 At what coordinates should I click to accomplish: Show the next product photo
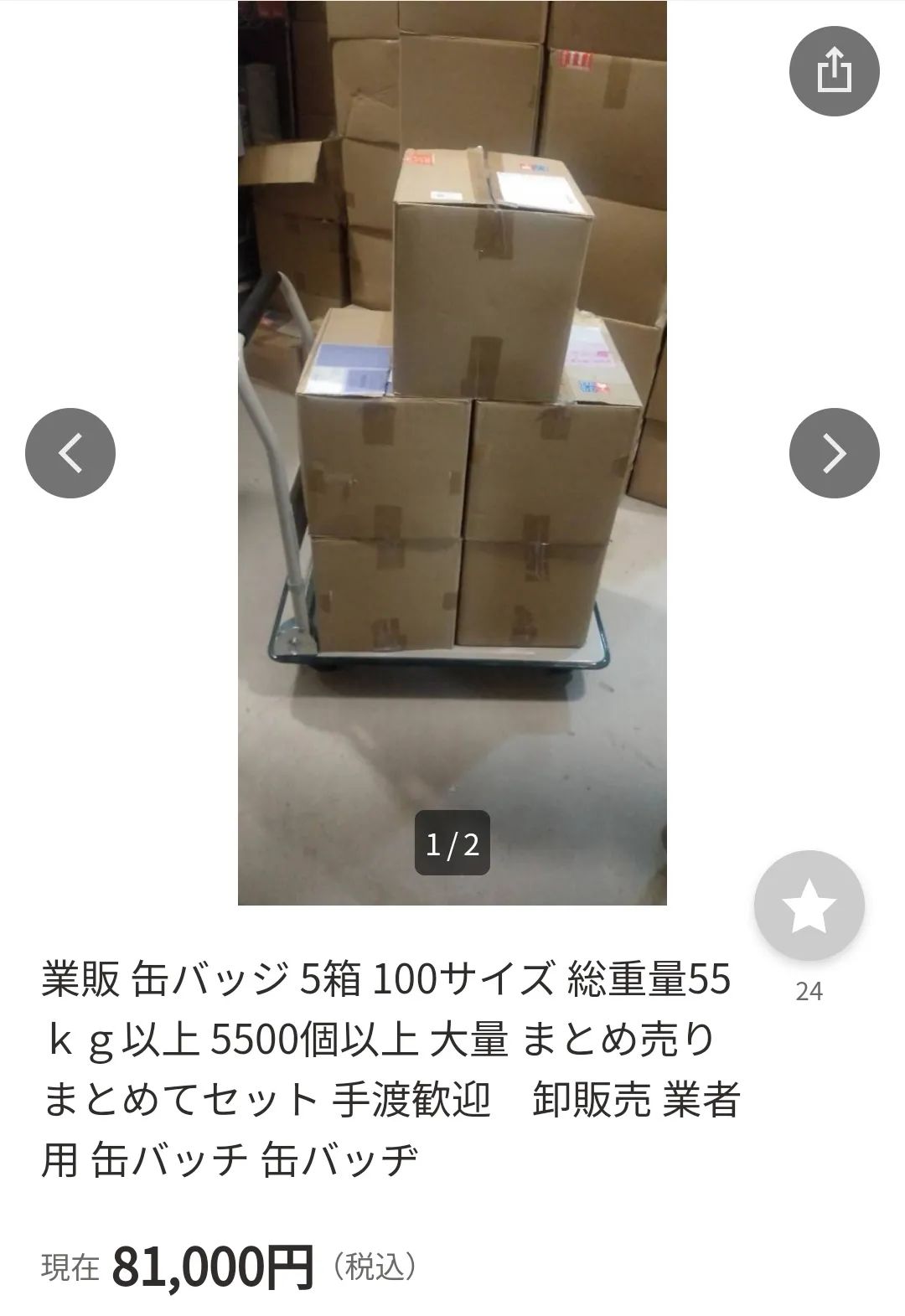[834, 453]
